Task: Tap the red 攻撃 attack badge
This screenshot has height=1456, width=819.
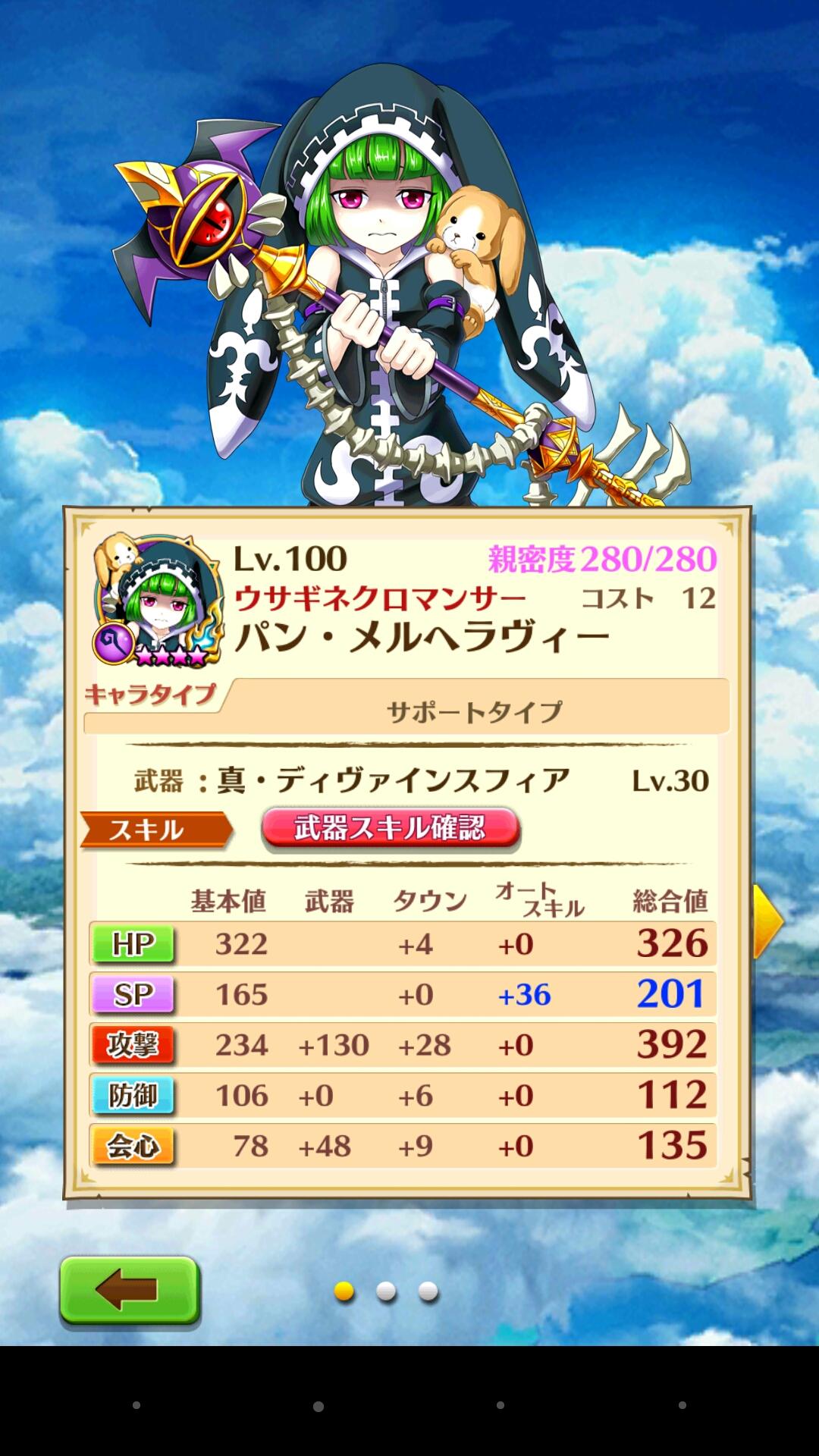Action: pos(133,1045)
